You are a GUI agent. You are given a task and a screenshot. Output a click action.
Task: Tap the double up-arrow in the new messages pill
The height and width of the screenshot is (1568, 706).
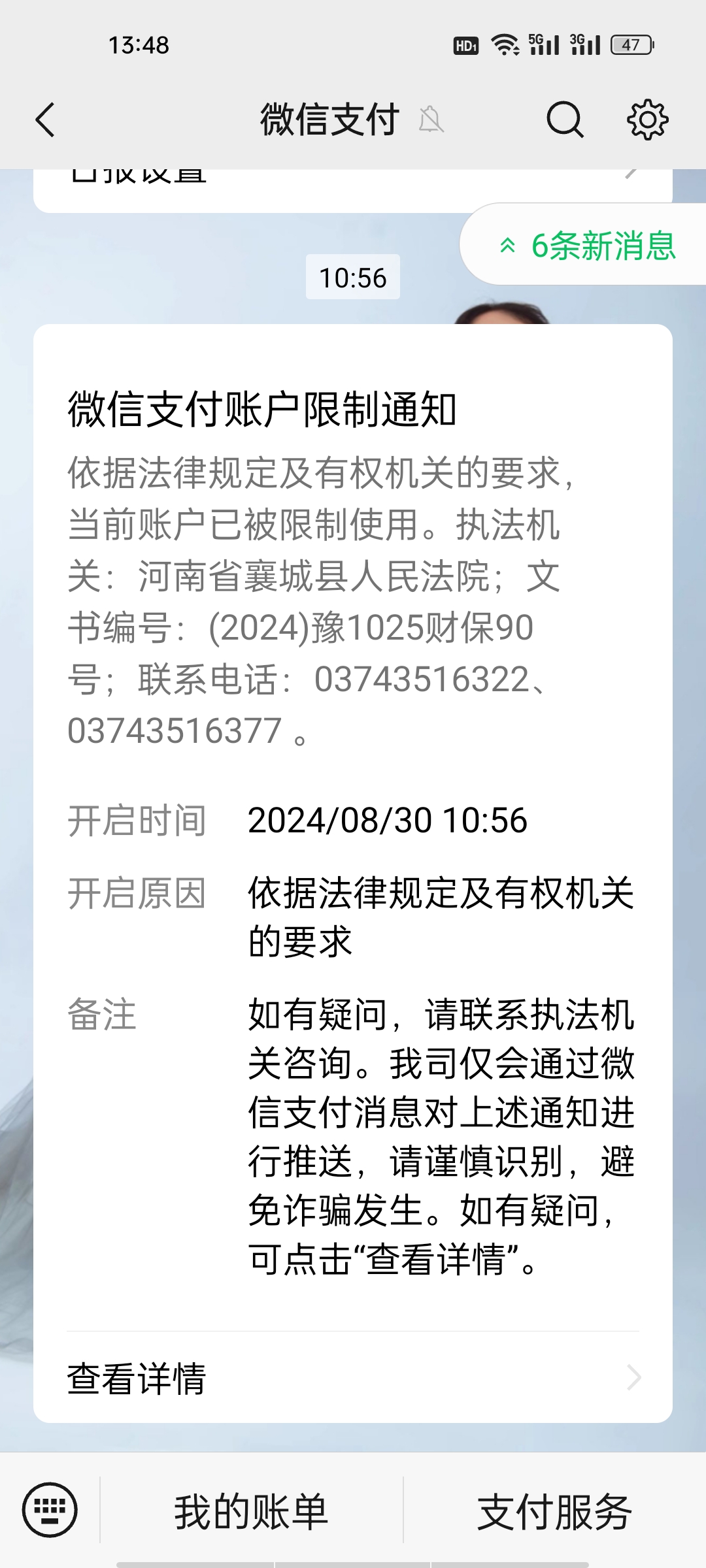507,246
